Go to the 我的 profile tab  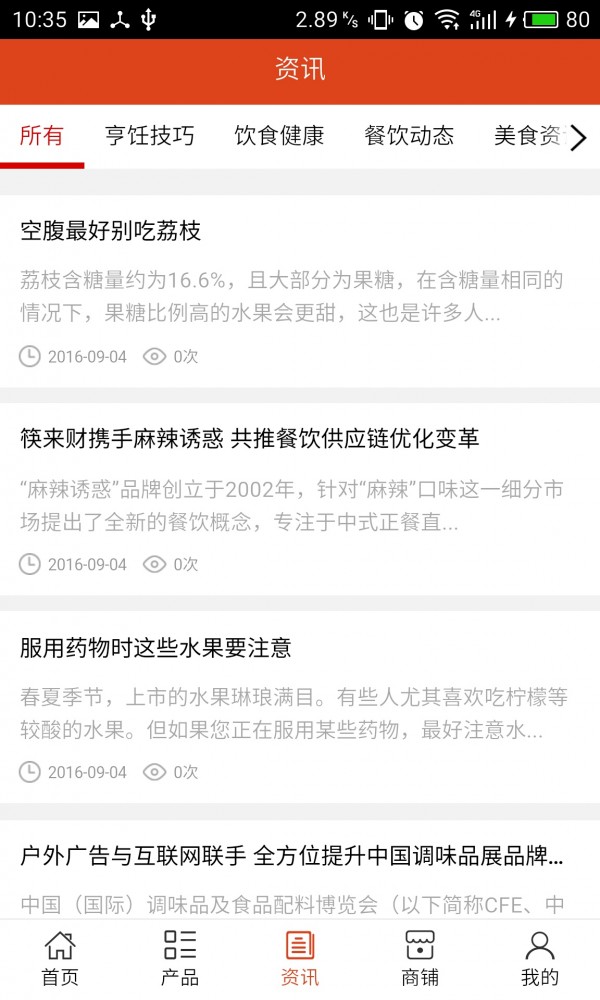(x=540, y=959)
